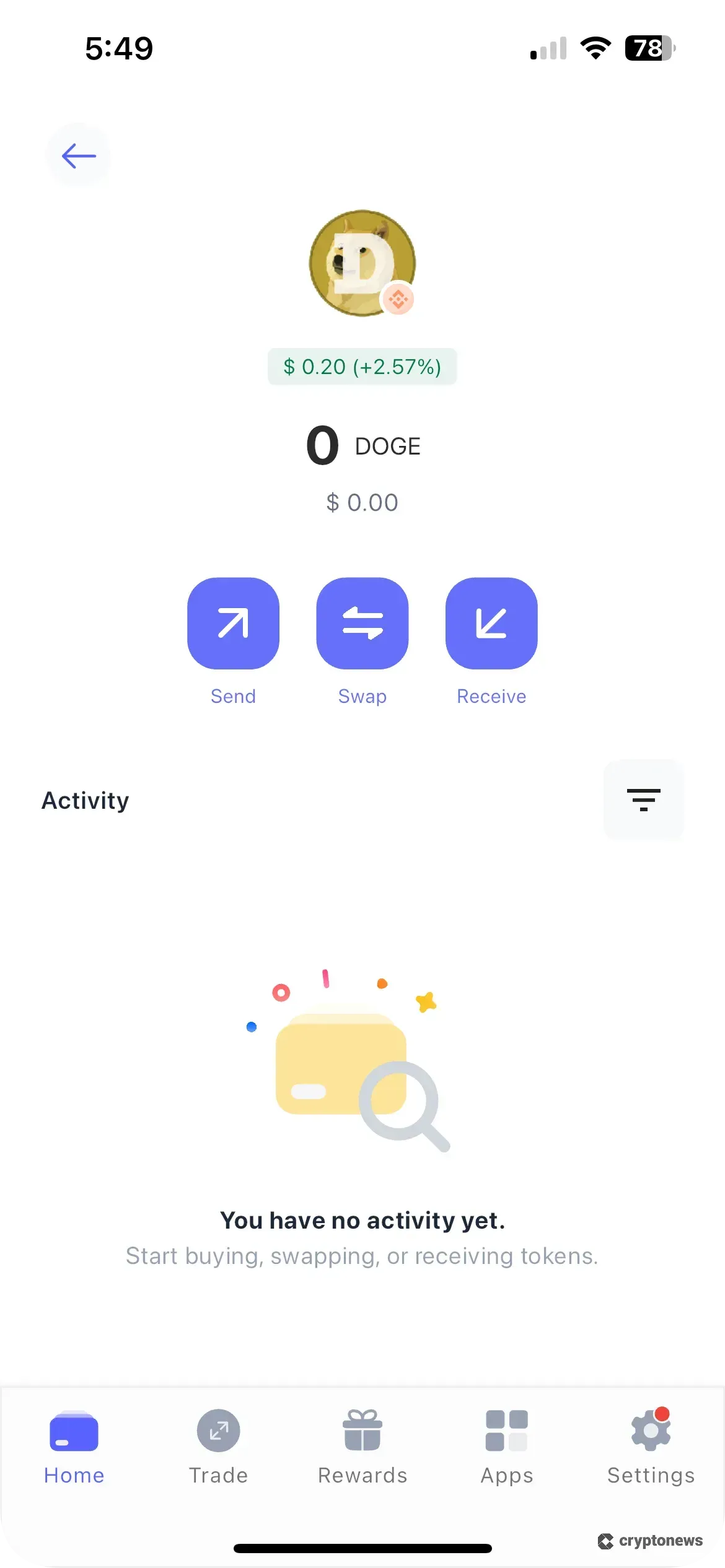Viewport: 725px width, 1568px height.
Task: Open the activity filter options
Action: click(643, 799)
